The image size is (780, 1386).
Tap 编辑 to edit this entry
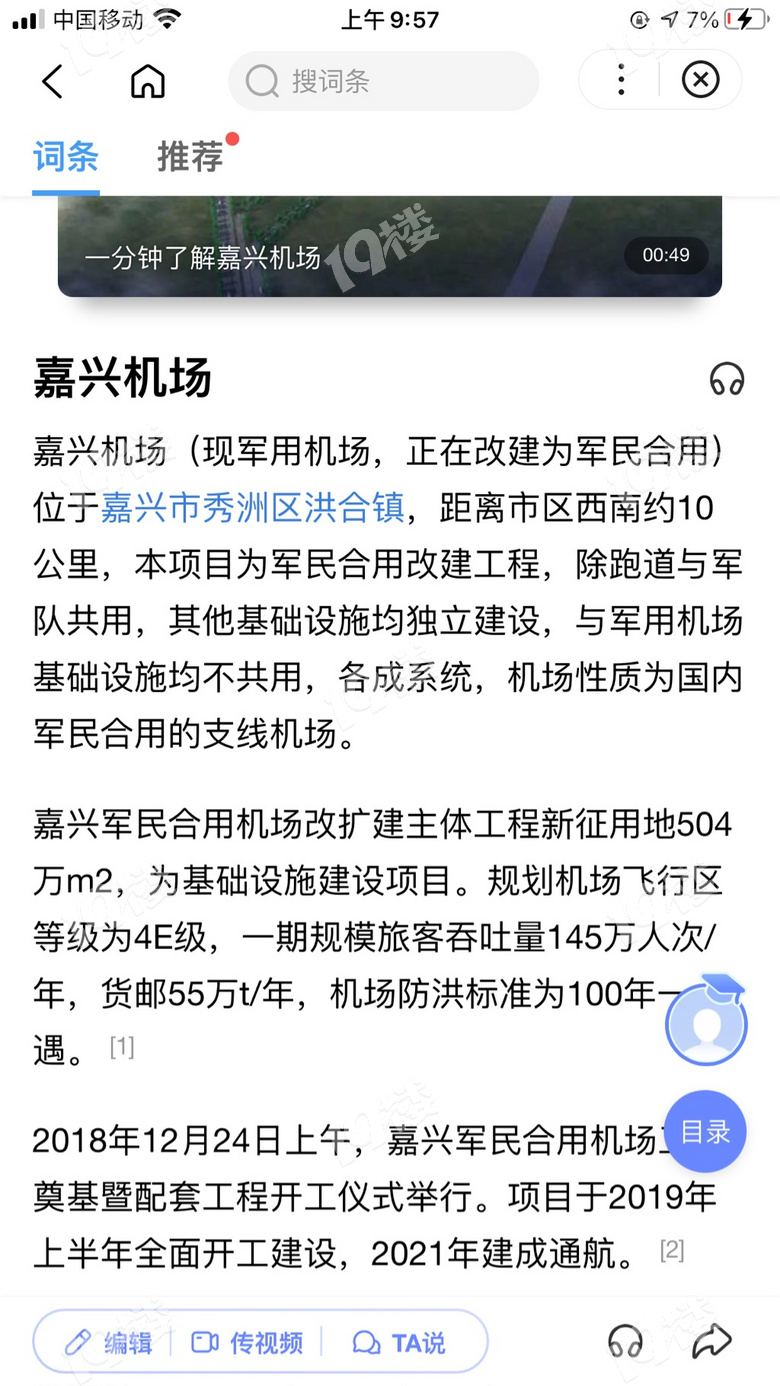pos(108,1342)
